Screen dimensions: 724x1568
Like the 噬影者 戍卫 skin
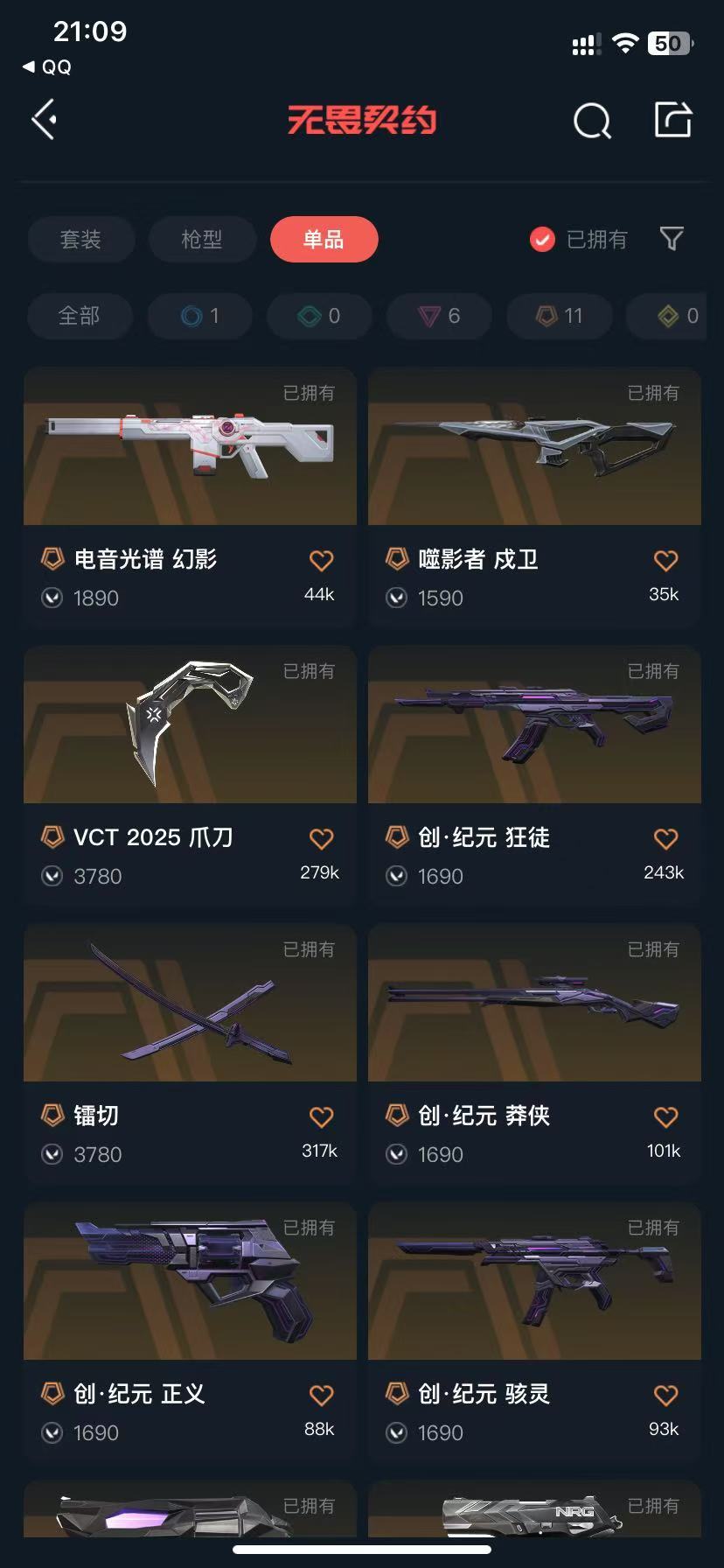(665, 561)
